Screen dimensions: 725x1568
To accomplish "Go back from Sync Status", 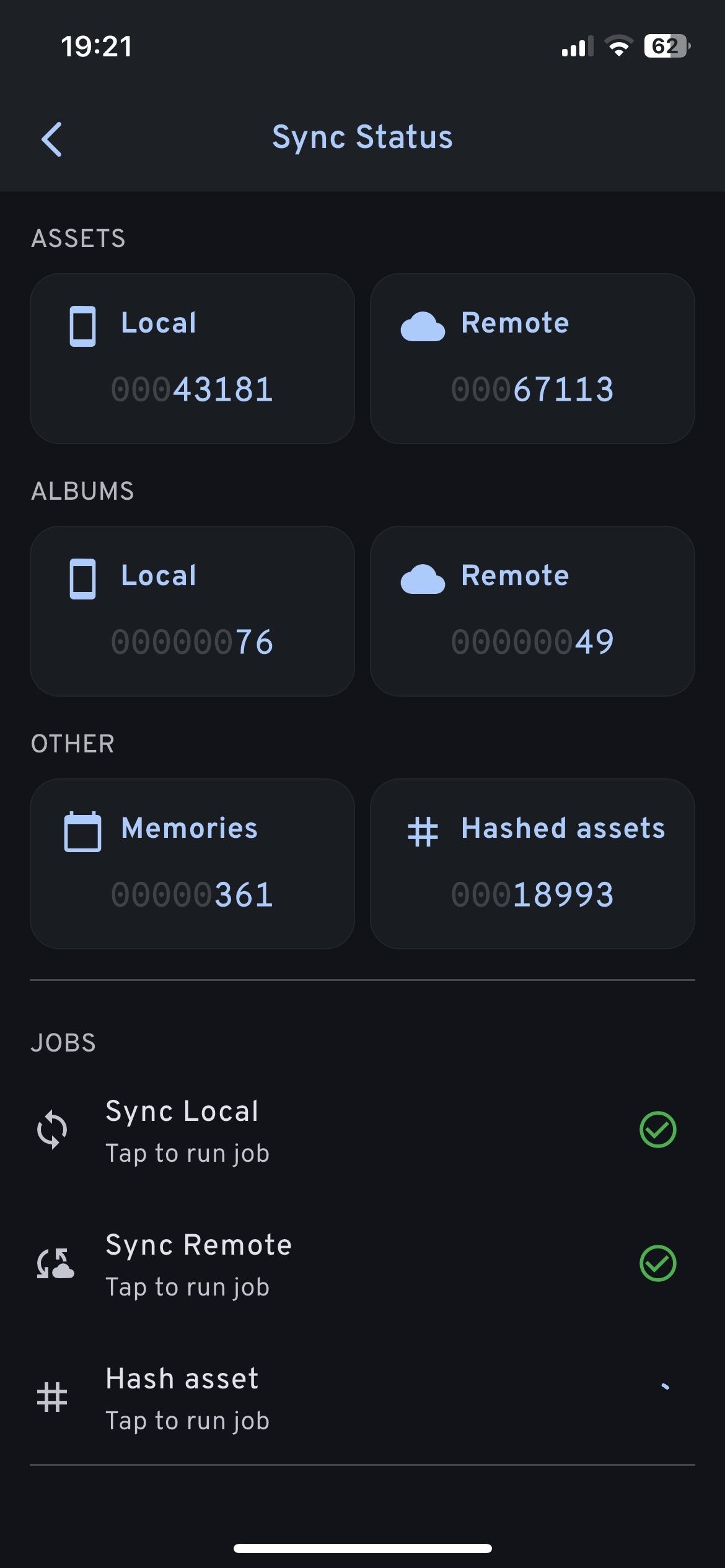I will coord(52,139).
